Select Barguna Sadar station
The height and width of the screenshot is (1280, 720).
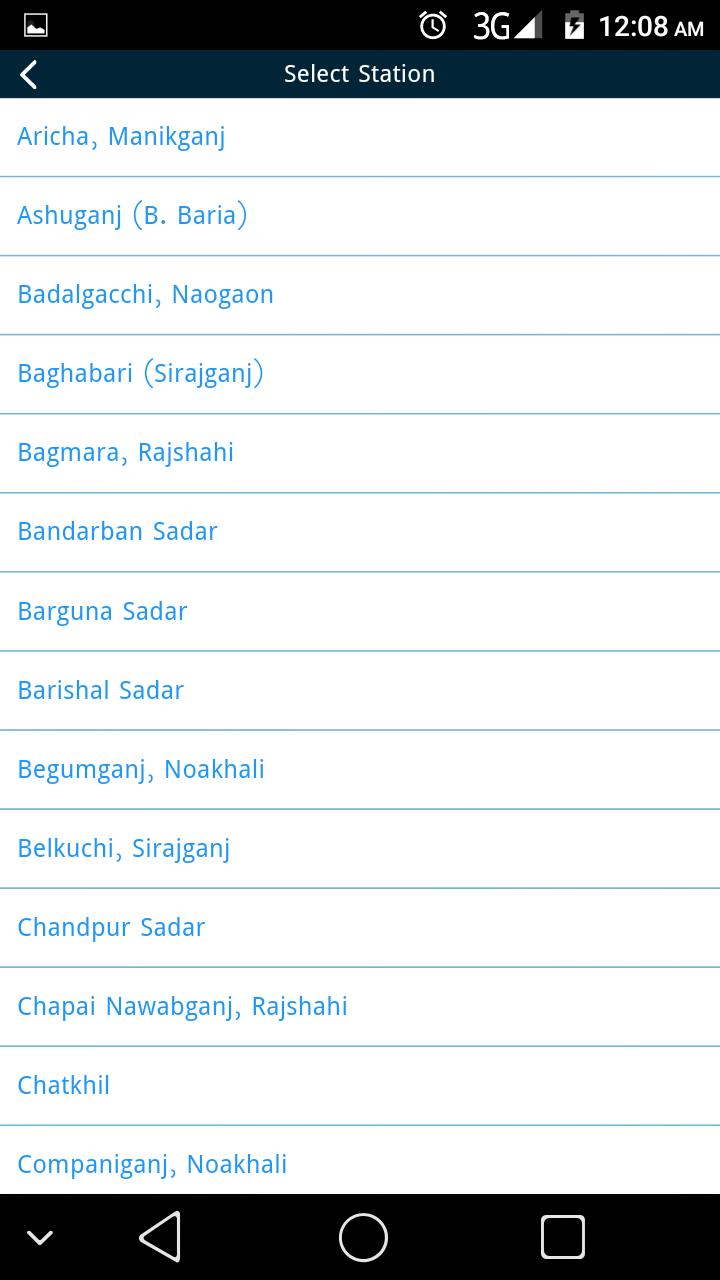click(x=360, y=612)
